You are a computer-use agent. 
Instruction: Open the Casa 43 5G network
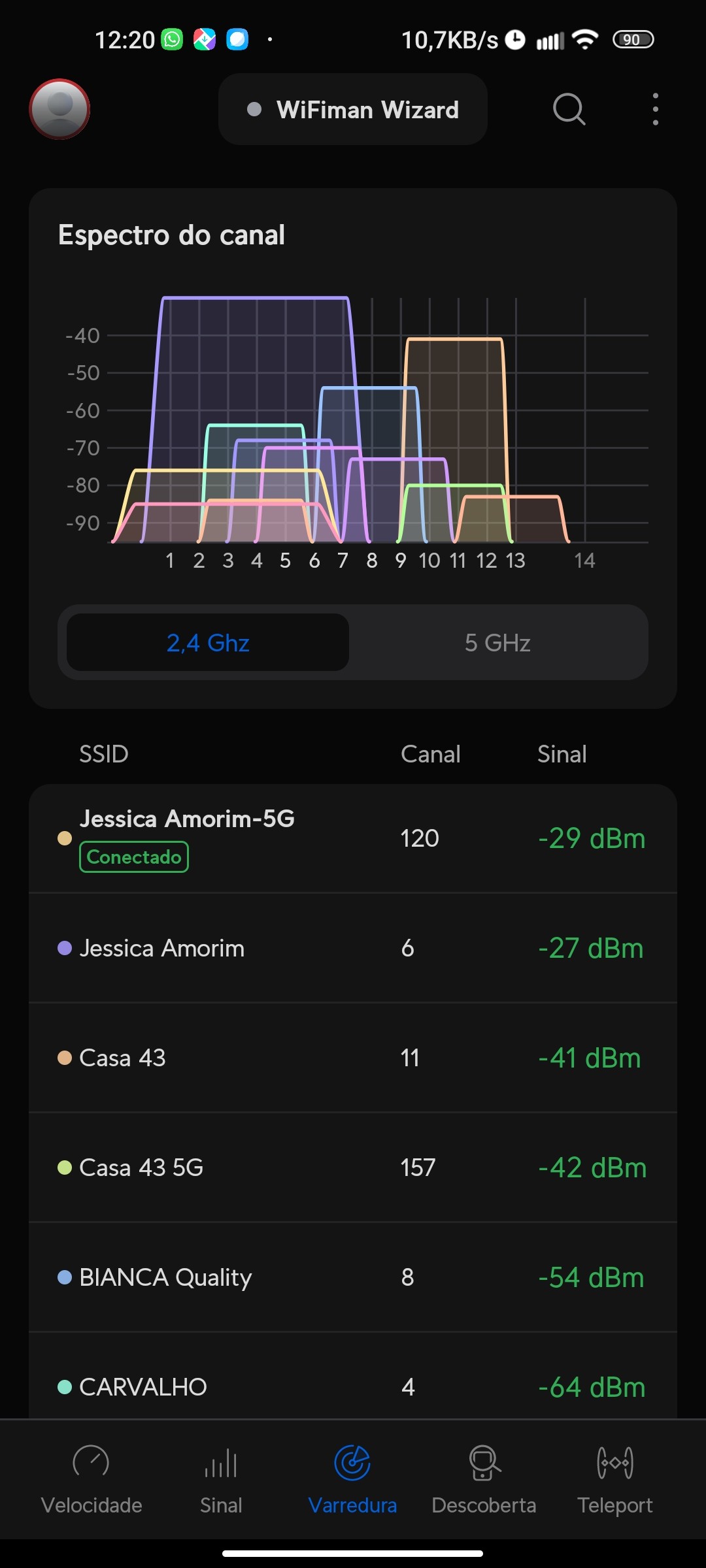[353, 1168]
